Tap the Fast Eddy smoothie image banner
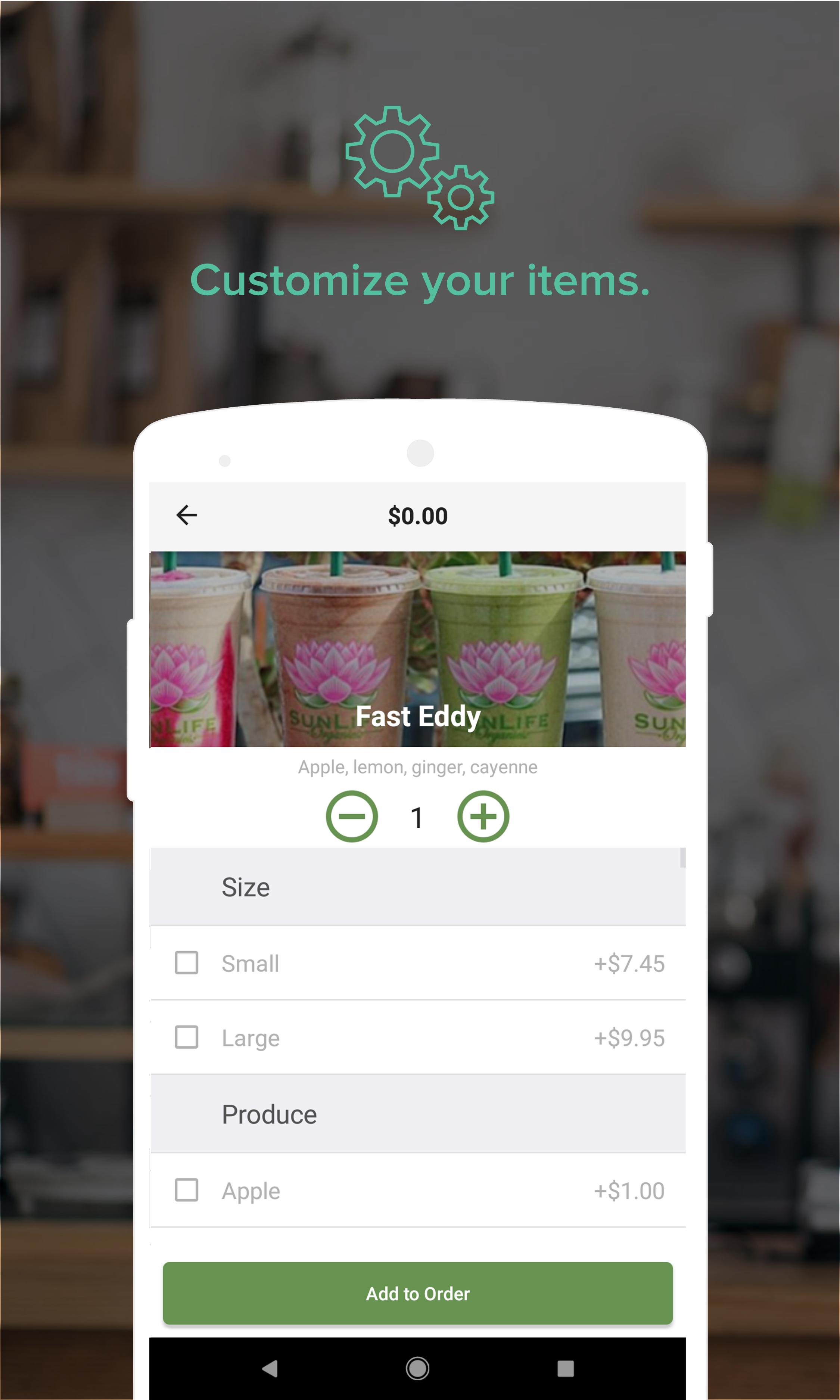This screenshot has height=1400, width=840. tap(418, 651)
